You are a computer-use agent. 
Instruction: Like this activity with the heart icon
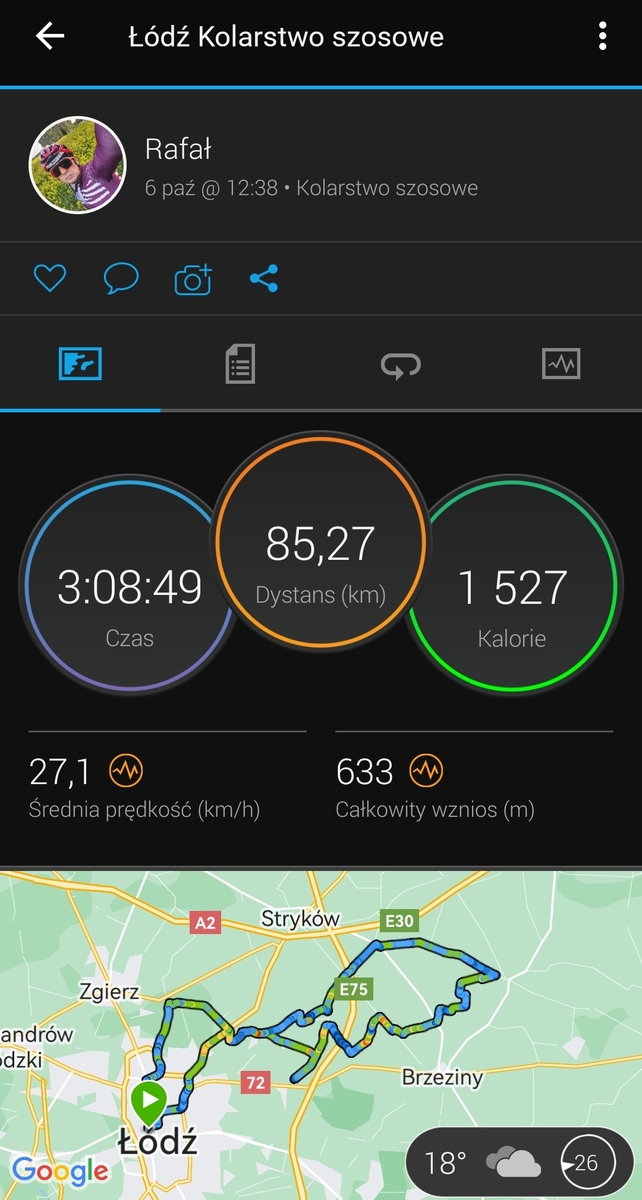point(49,278)
